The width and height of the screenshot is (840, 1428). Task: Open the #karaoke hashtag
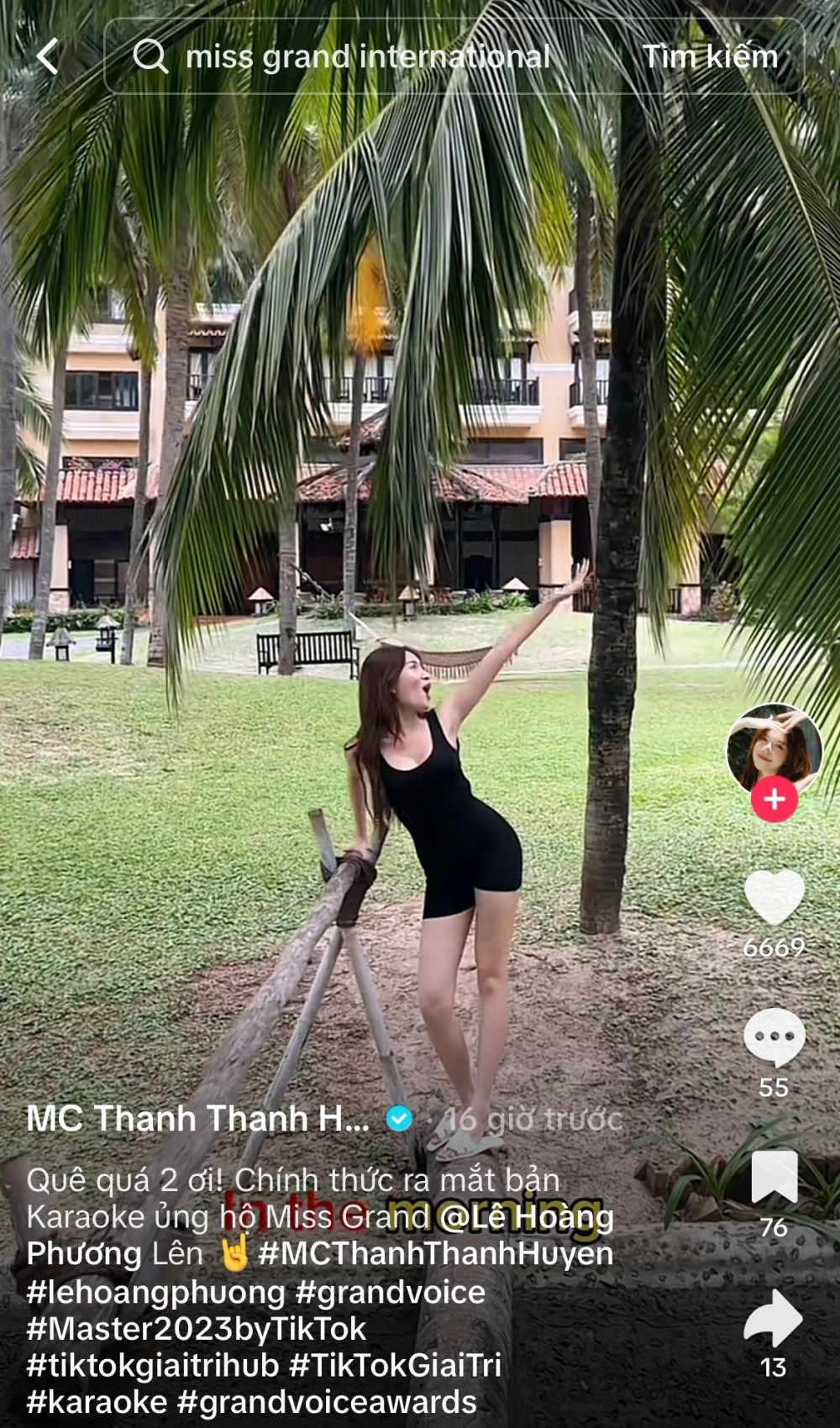(x=97, y=1403)
